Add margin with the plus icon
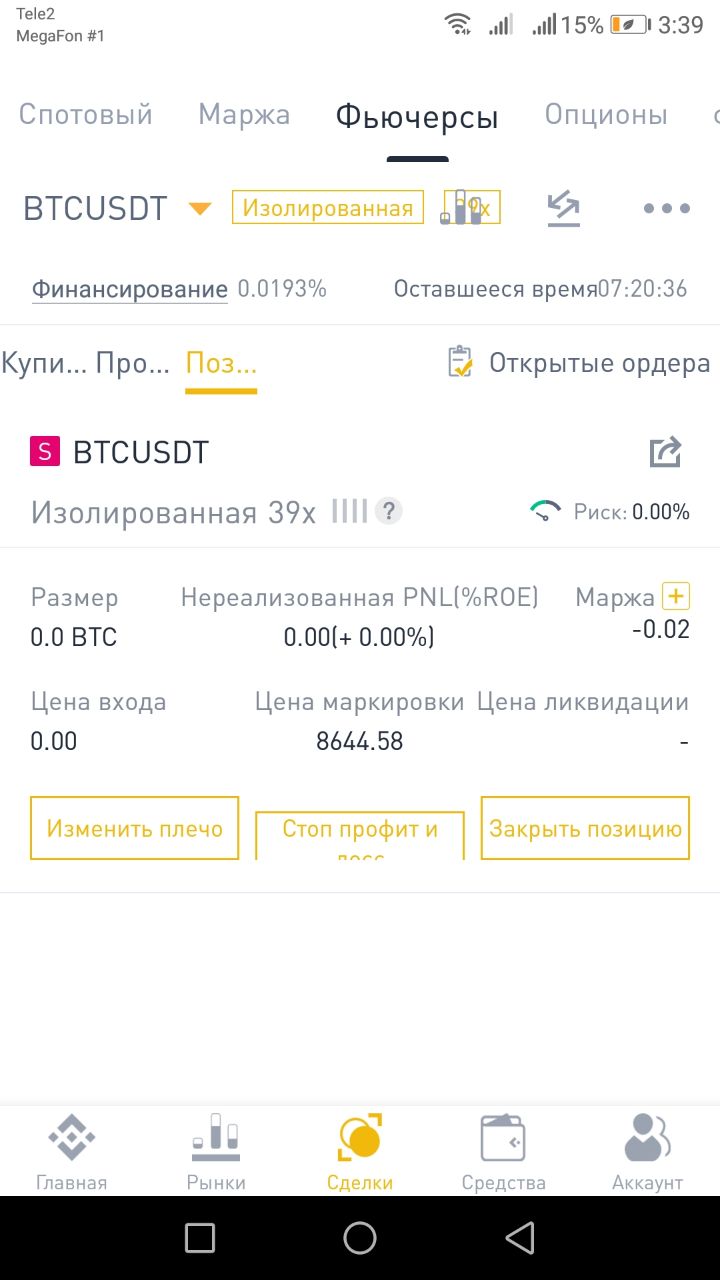Screen dimensions: 720x1280 (x=676, y=597)
